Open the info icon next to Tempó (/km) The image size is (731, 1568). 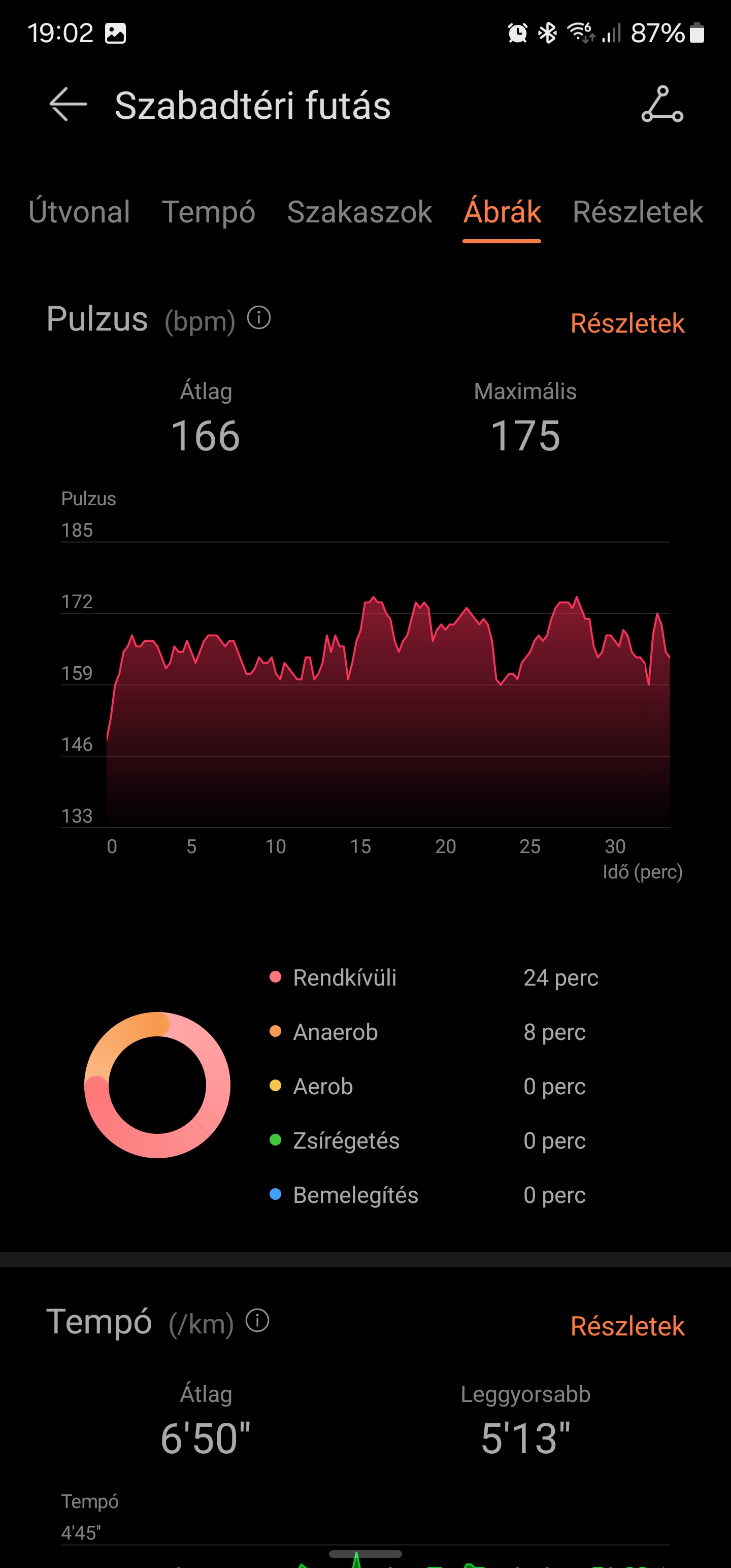257,1320
